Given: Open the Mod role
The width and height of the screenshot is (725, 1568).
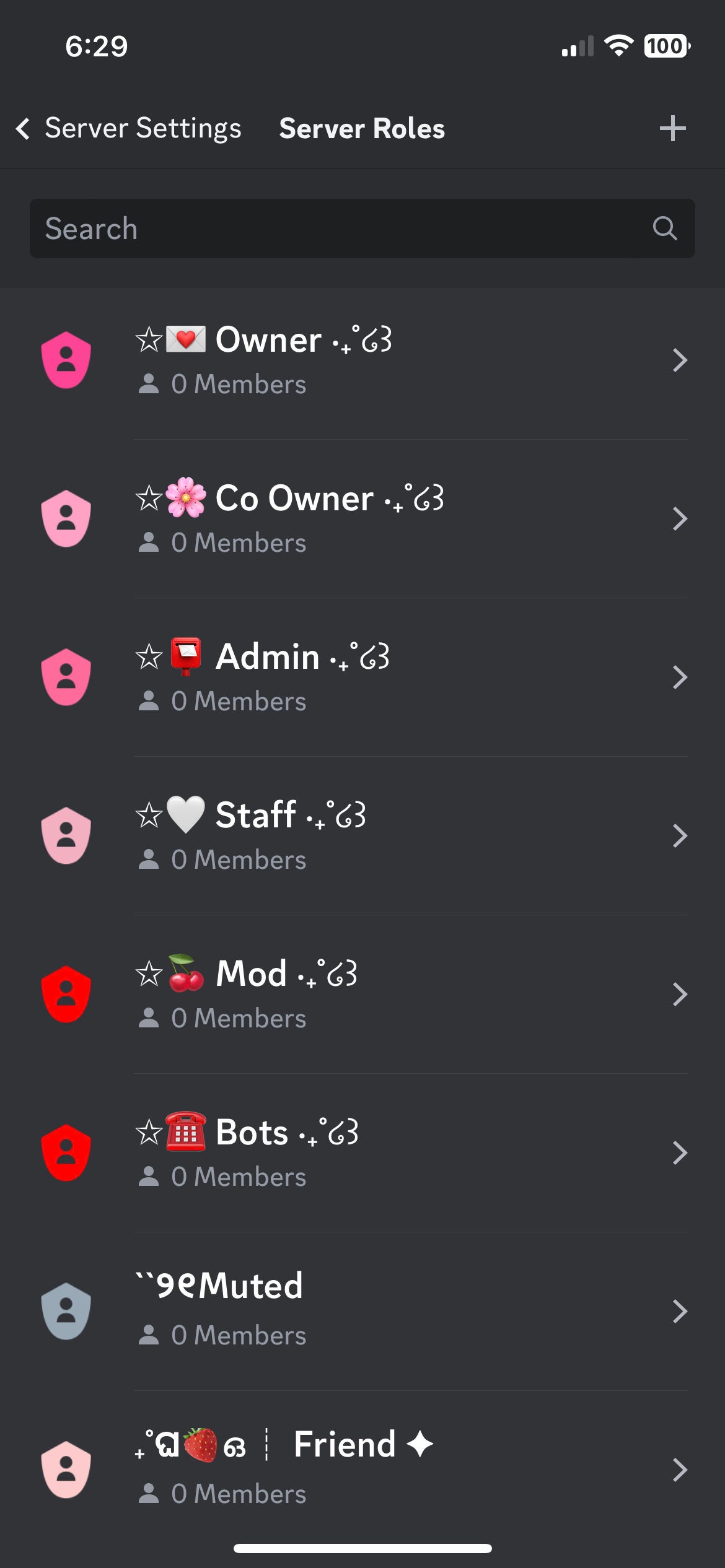Looking at the screenshot, I should (x=362, y=995).
